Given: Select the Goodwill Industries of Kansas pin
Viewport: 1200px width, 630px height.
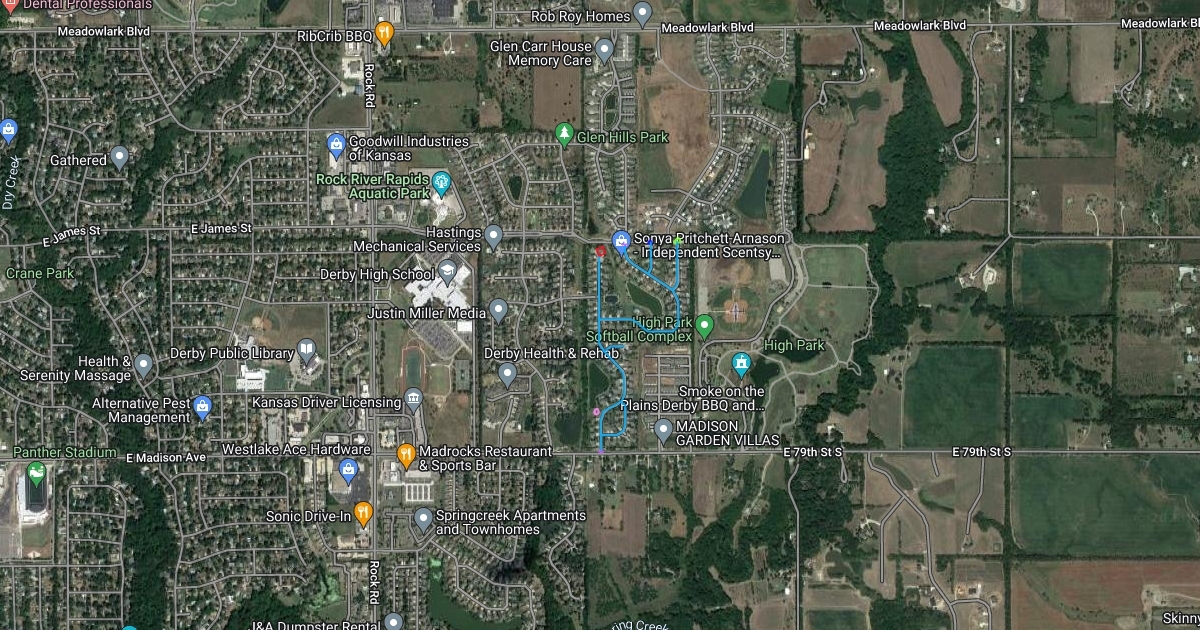Looking at the screenshot, I should (x=337, y=146).
